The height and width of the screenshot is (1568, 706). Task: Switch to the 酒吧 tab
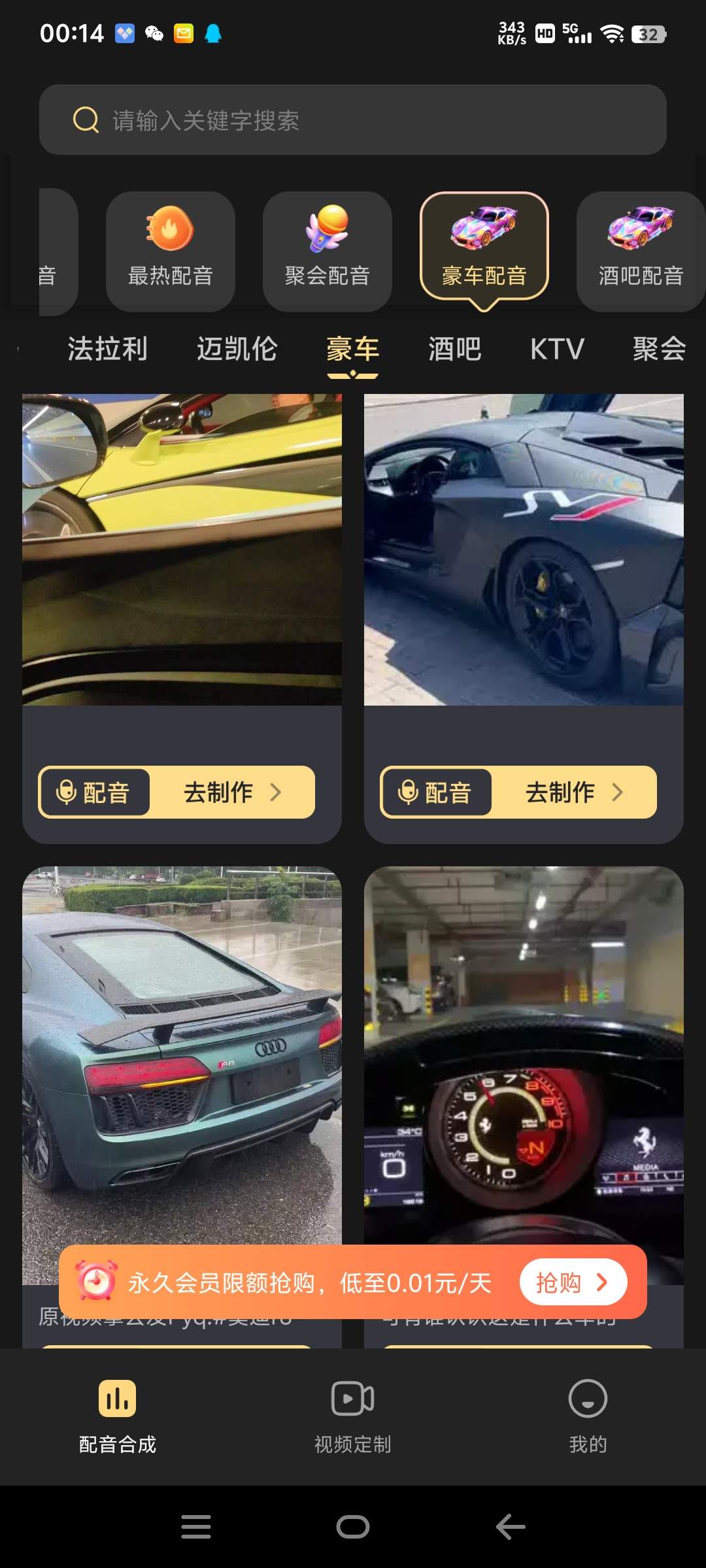click(454, 349)
